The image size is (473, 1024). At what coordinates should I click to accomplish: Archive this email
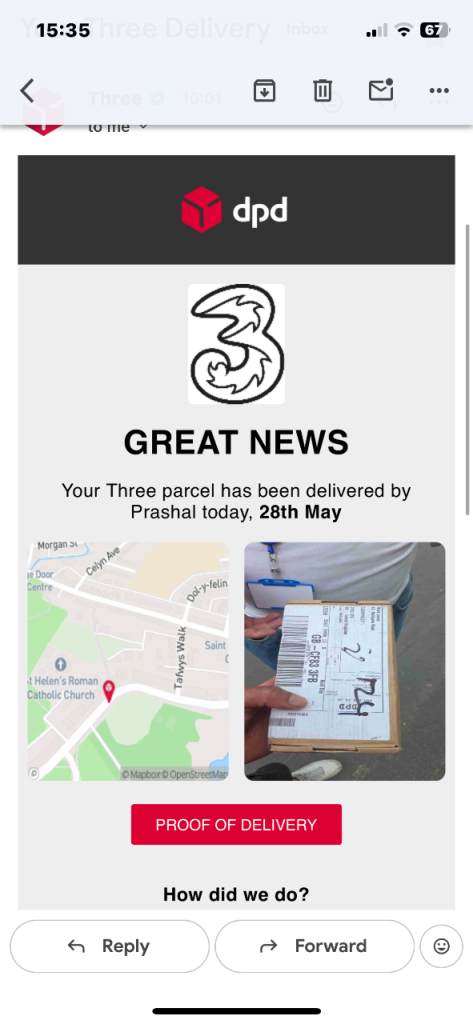[265, 91]
